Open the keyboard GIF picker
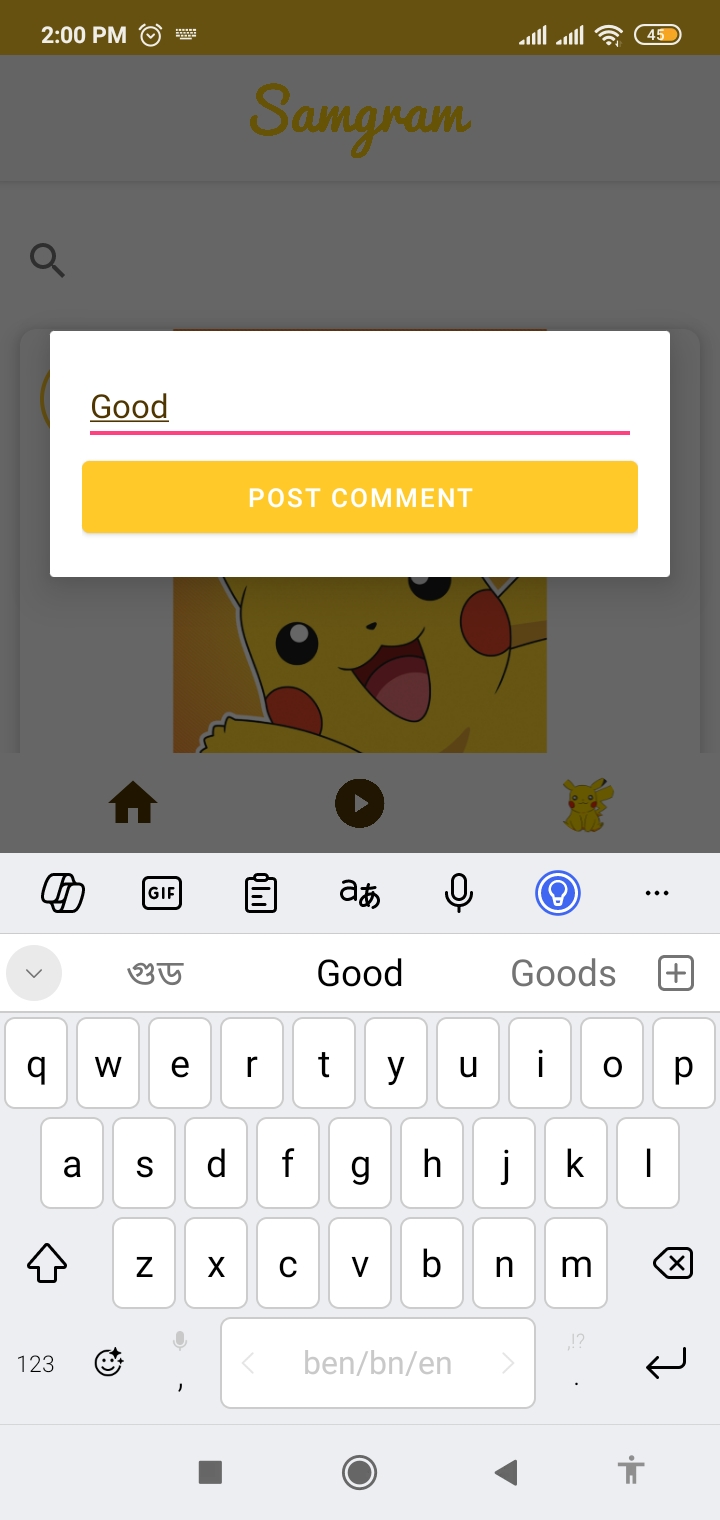 click(162, 892)
